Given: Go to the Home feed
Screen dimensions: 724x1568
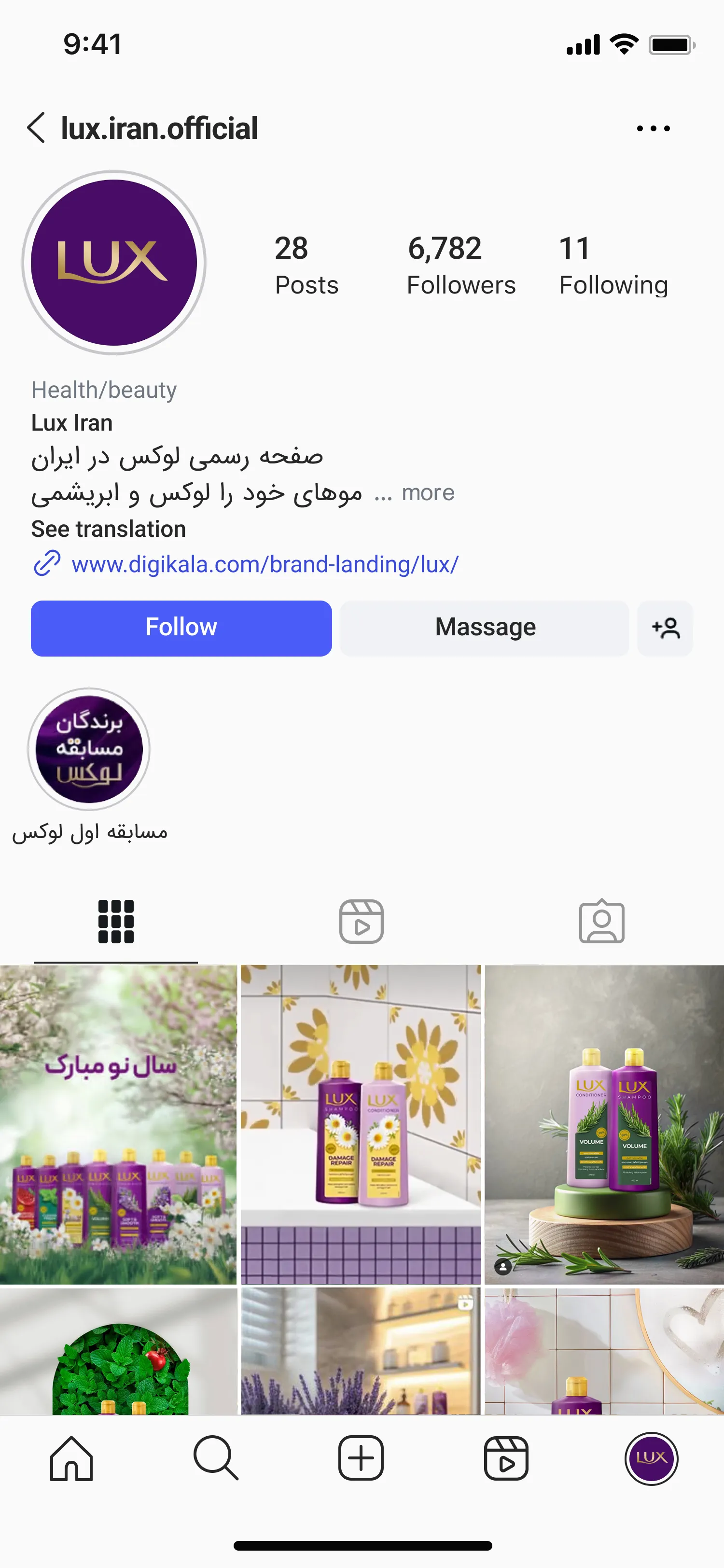Looking at the screenshot, I should pos(72,1458).
